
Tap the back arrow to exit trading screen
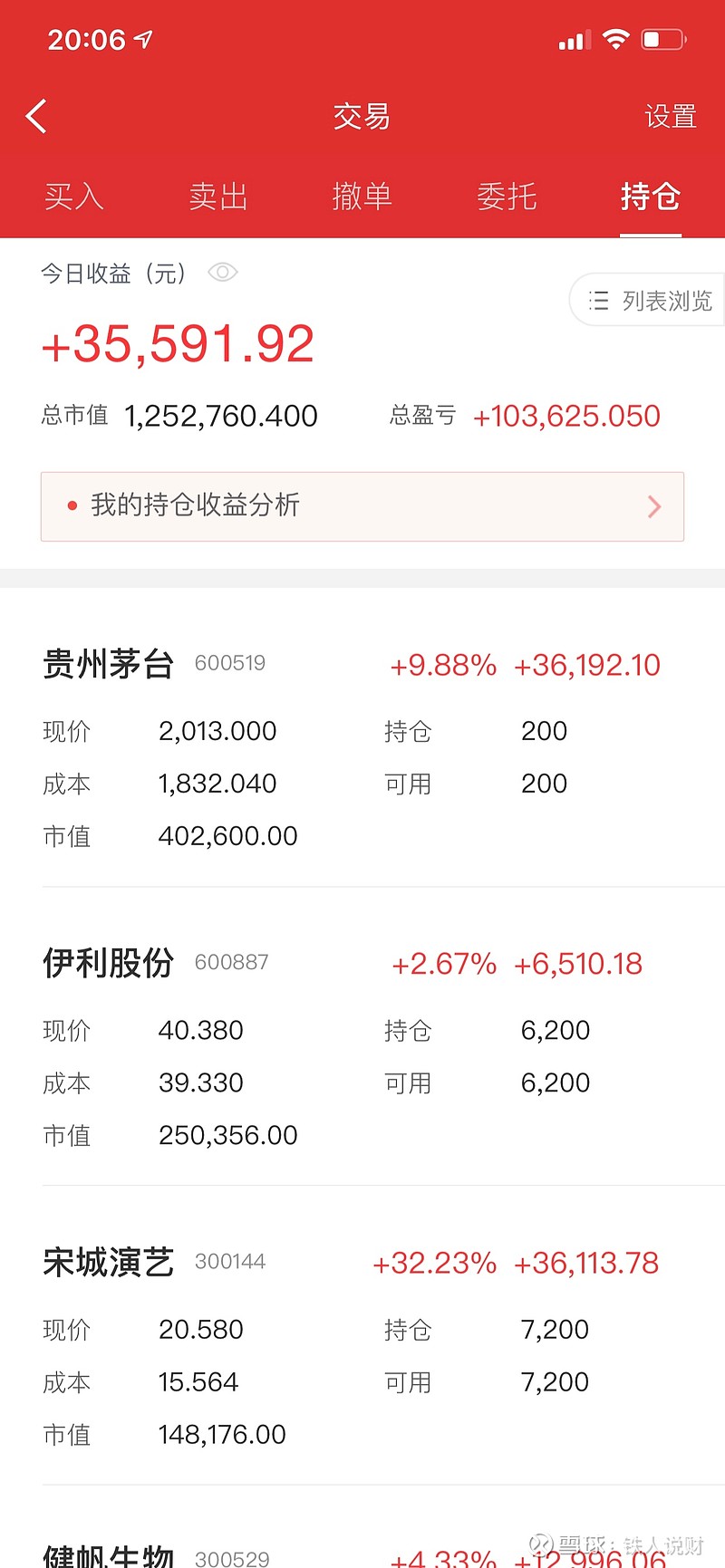(36, 116)
